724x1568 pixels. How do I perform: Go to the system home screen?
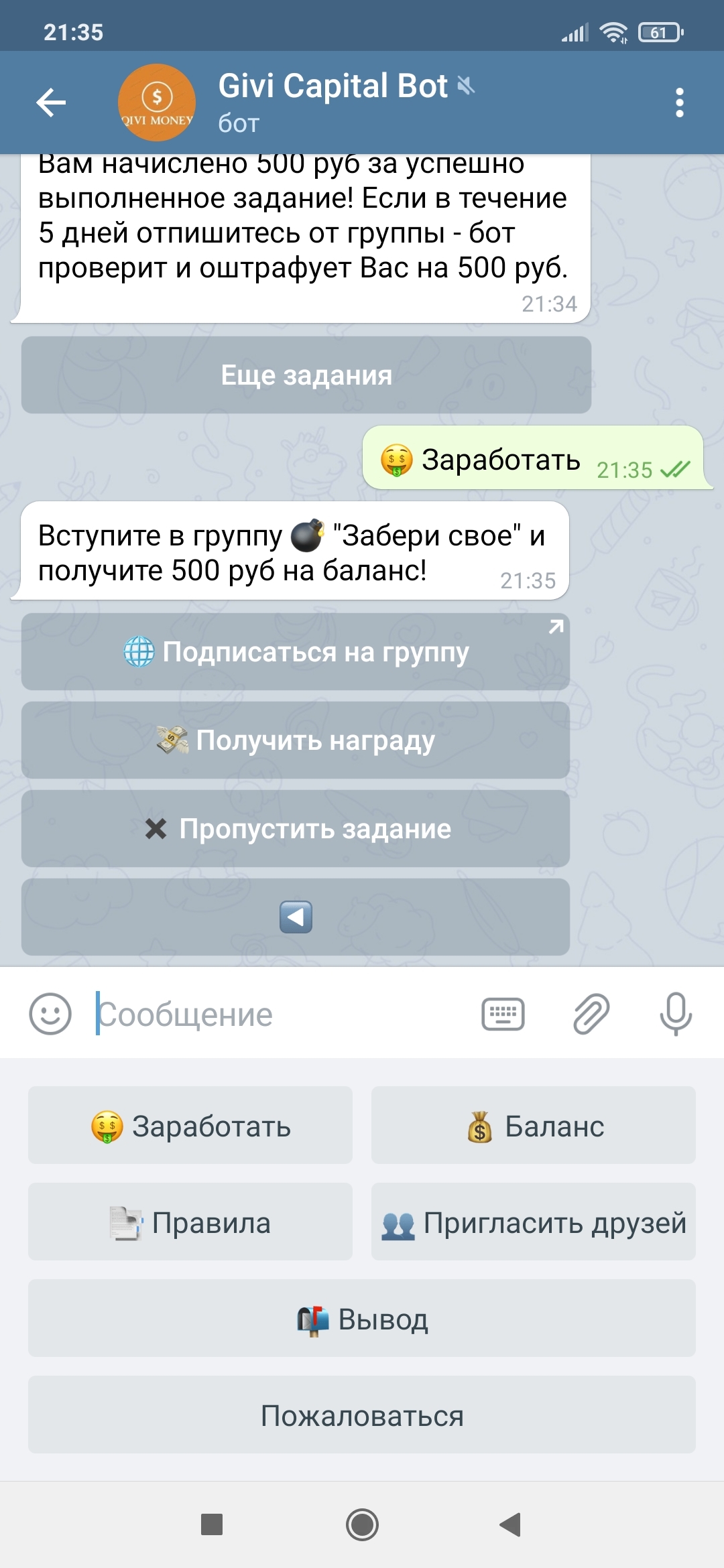tap(362, 1524)
